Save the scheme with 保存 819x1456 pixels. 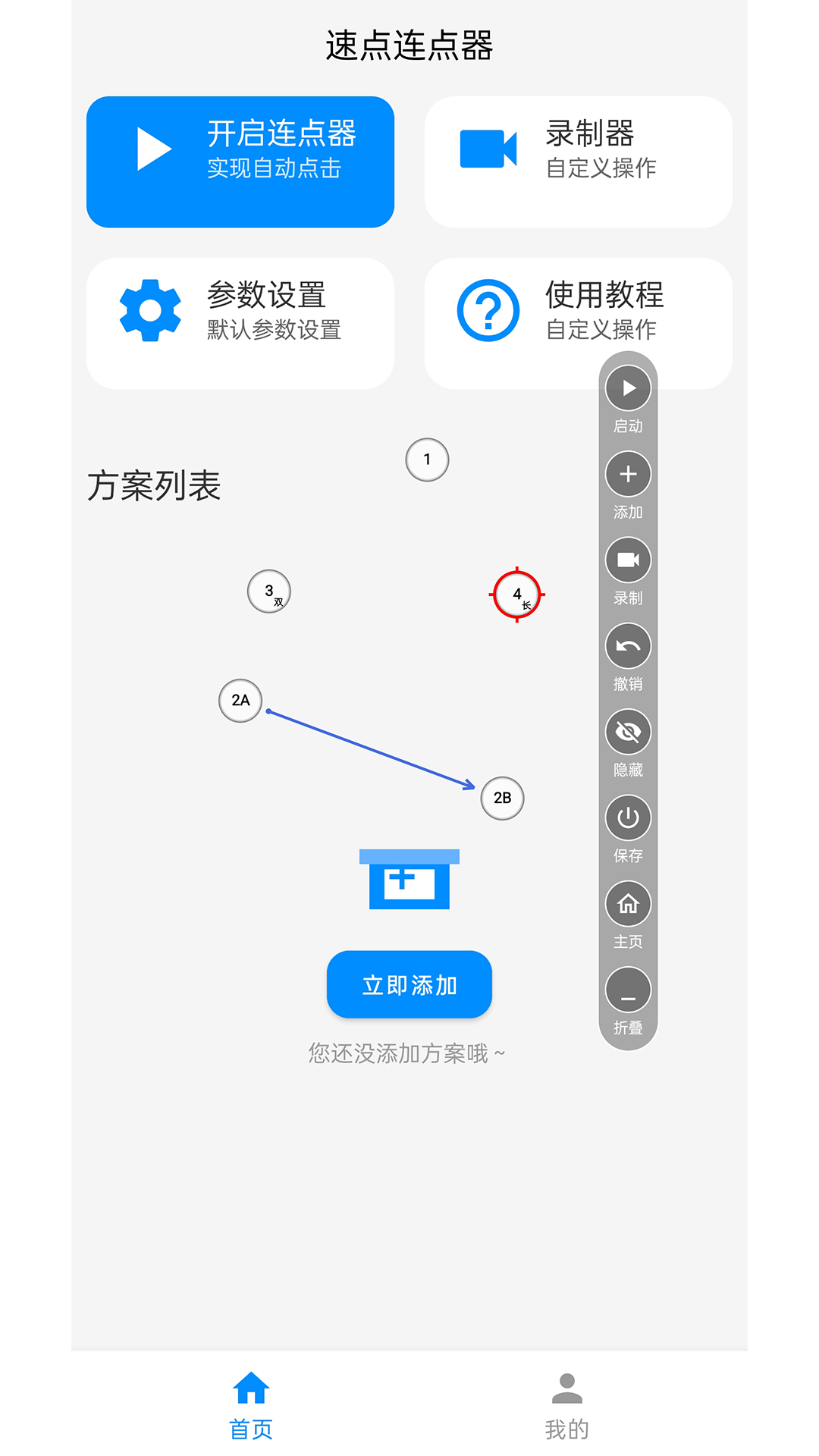click(628, 818)
